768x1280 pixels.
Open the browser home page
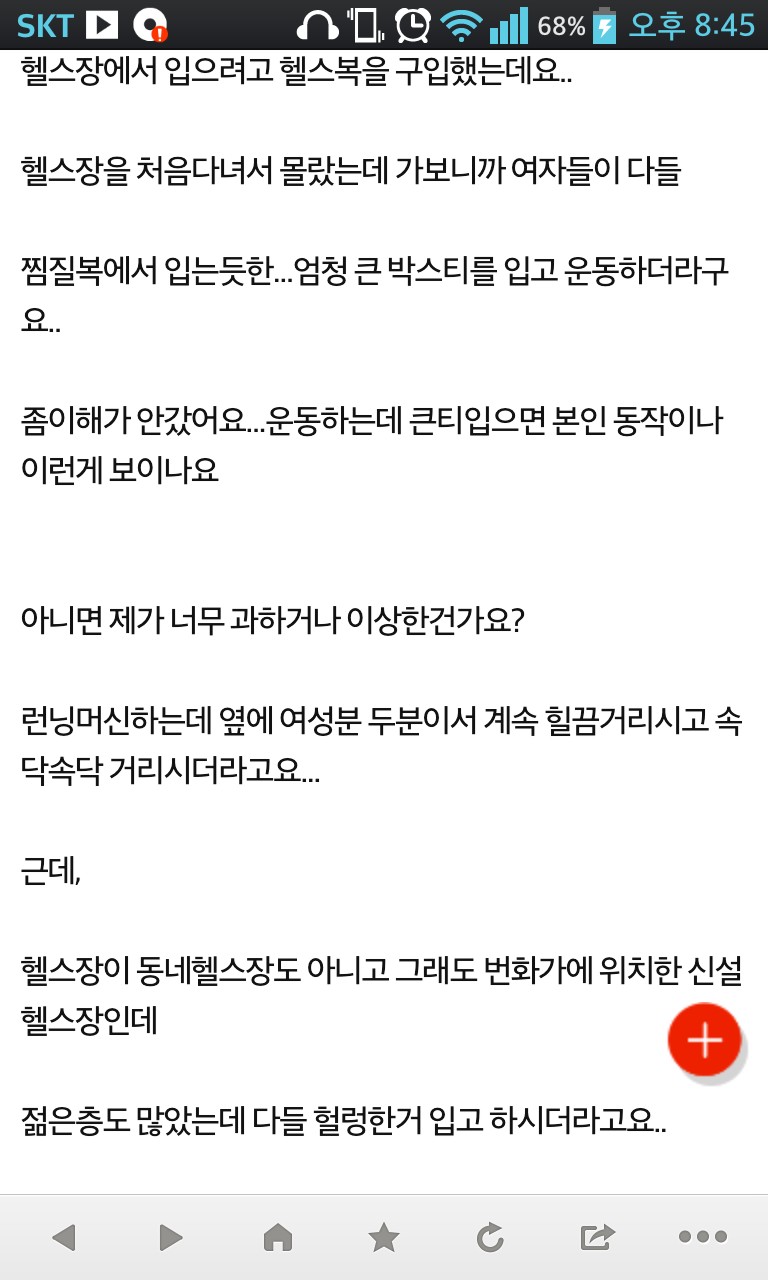click(277, 1238)
